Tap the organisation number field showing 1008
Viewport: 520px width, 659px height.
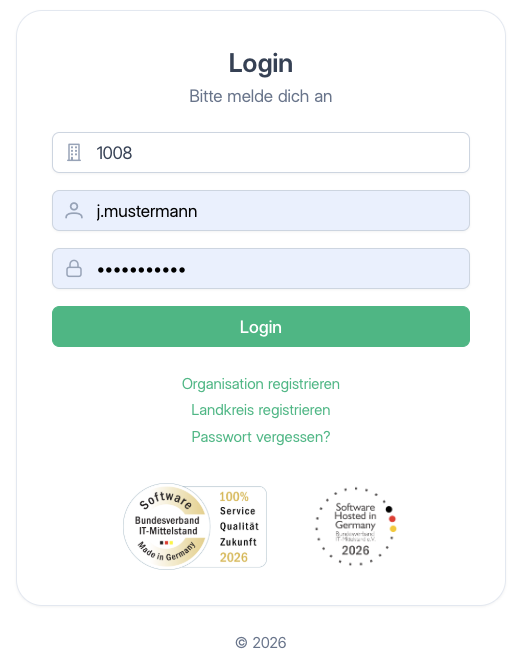(x=261, y=153)
